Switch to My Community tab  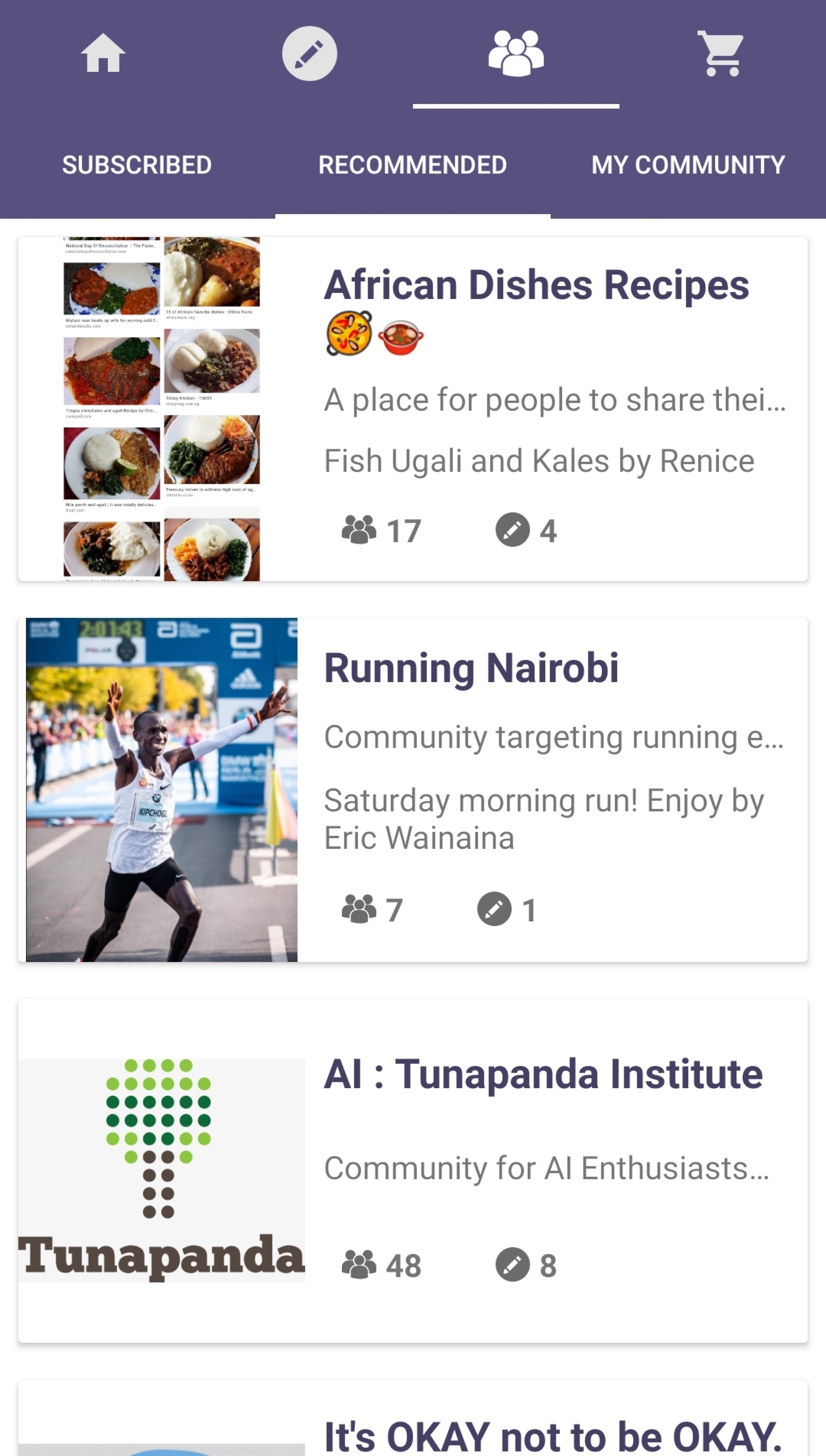688,165
